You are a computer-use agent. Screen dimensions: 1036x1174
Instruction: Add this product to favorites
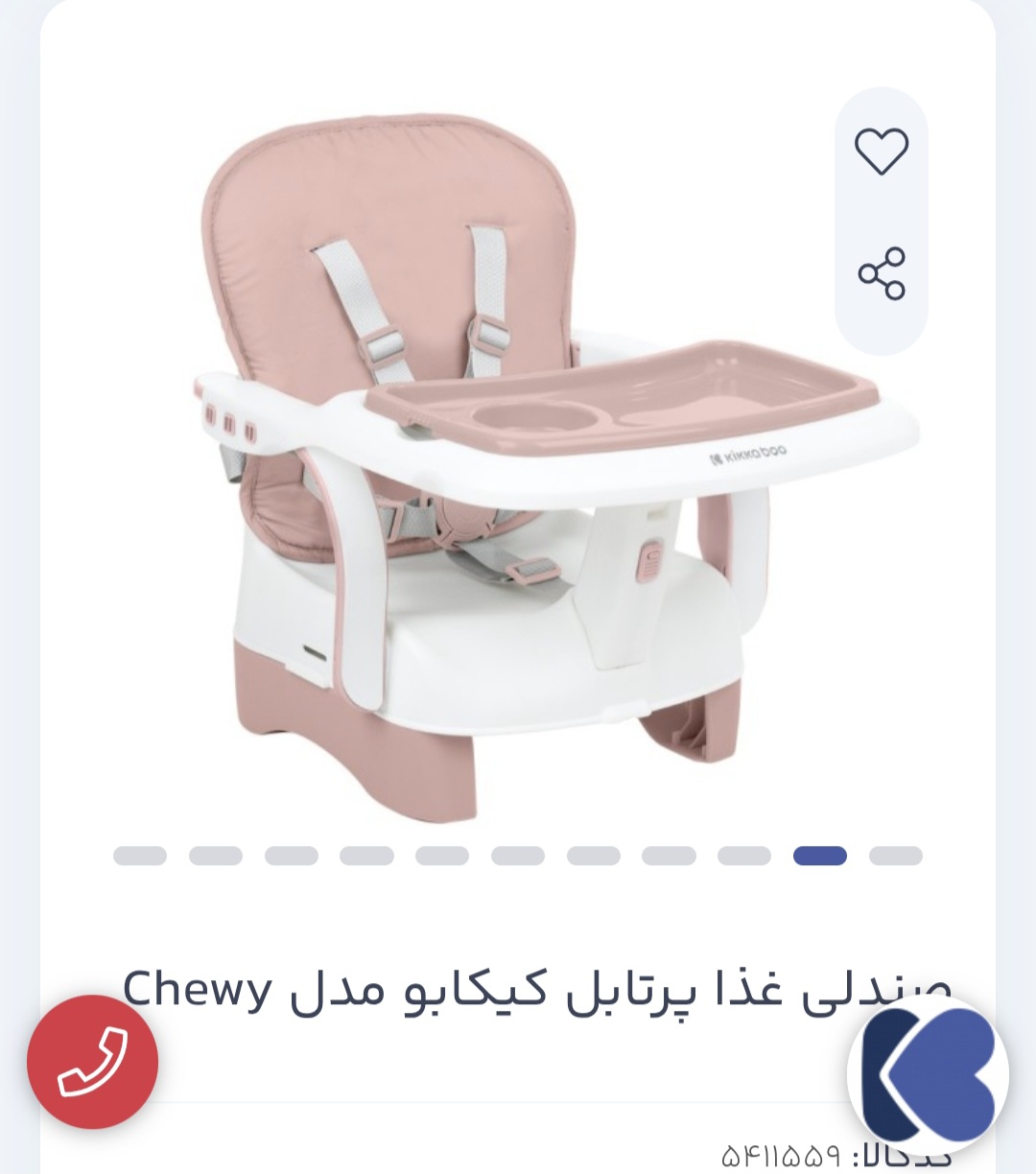[x=881, y=152]
